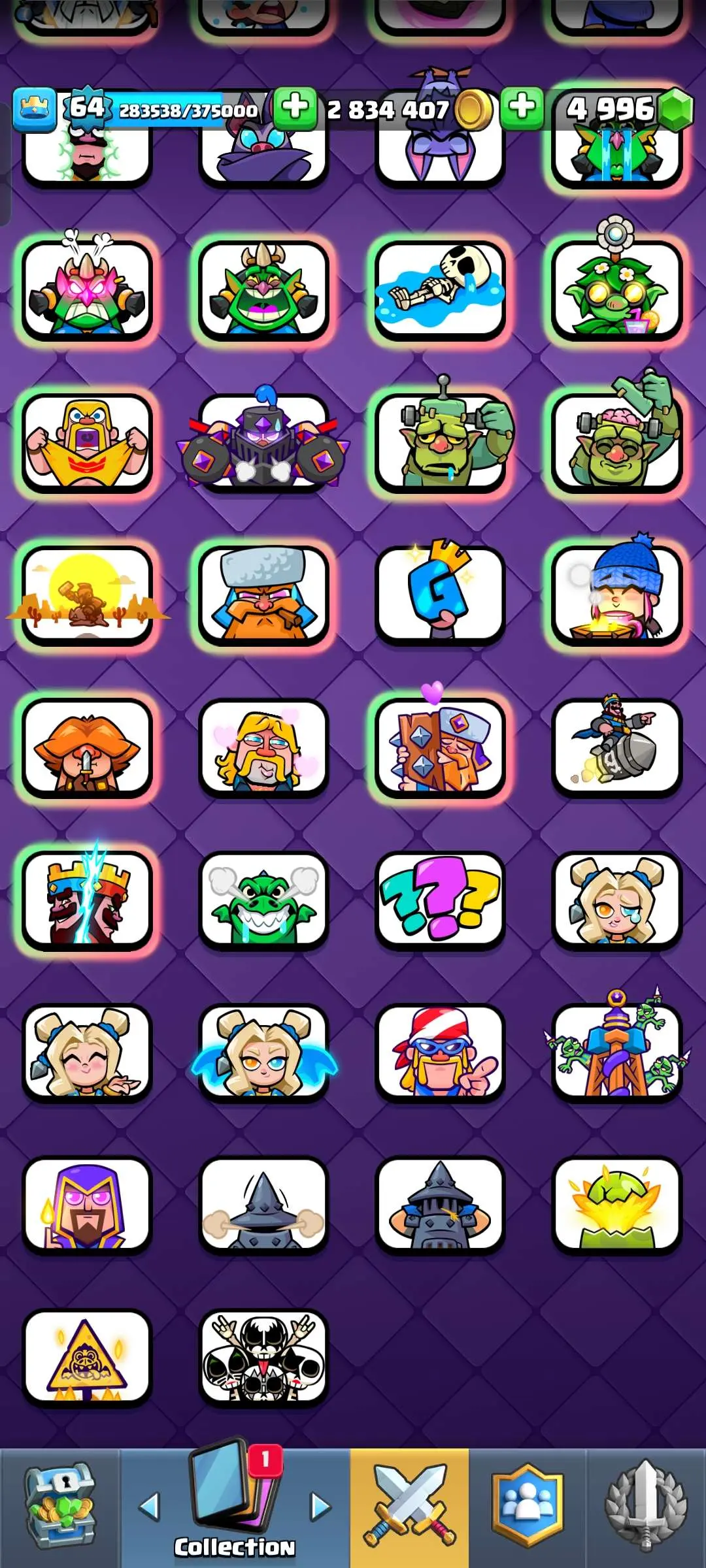Pick the barbarian ripping yellow shirt emote

click(x=87, y=443)
